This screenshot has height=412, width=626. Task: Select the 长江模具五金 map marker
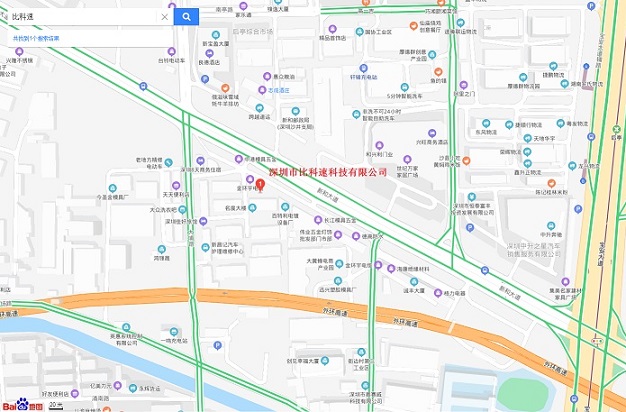[x=319, y=219]
